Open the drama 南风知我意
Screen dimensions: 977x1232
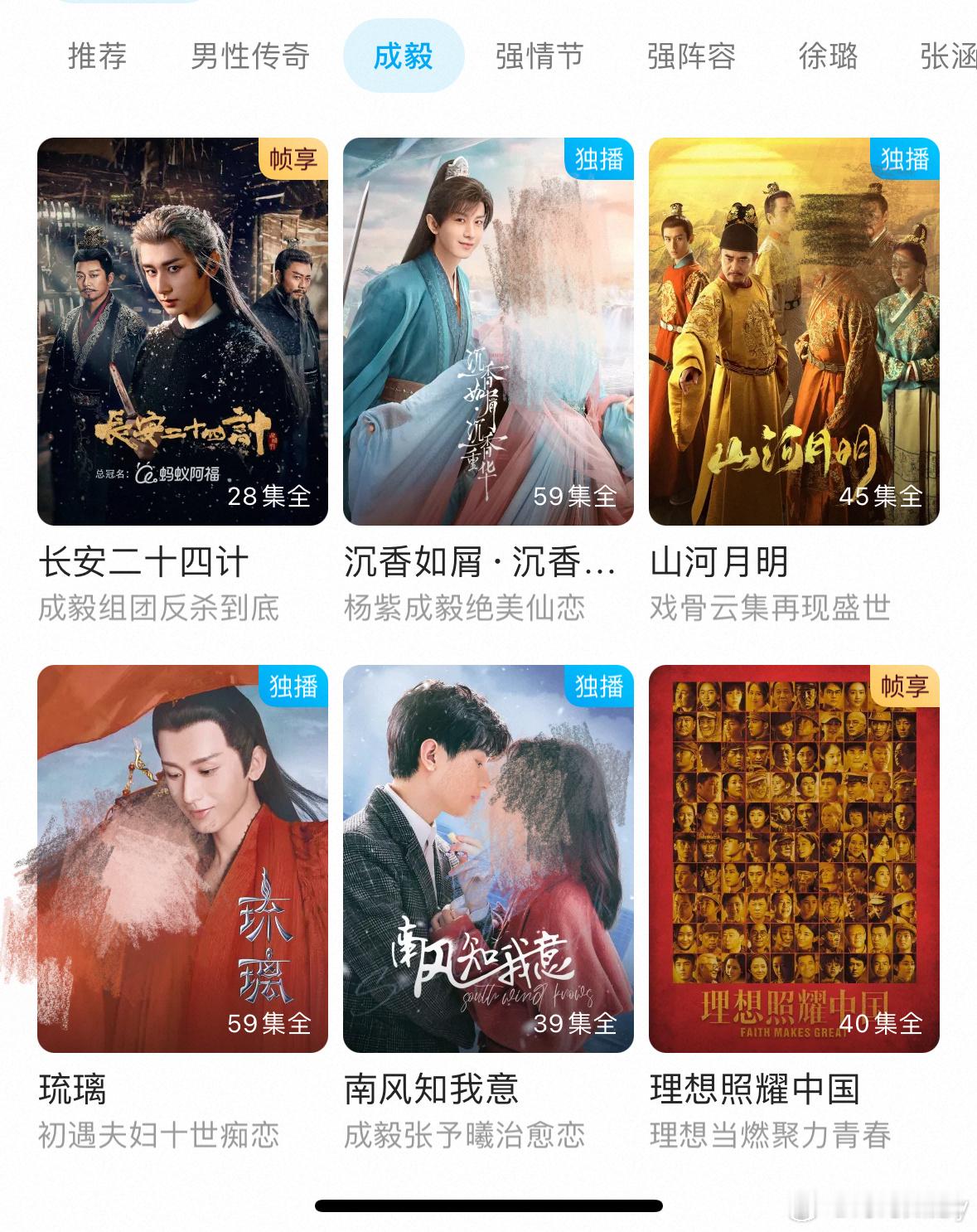click(x=488, y=858)
